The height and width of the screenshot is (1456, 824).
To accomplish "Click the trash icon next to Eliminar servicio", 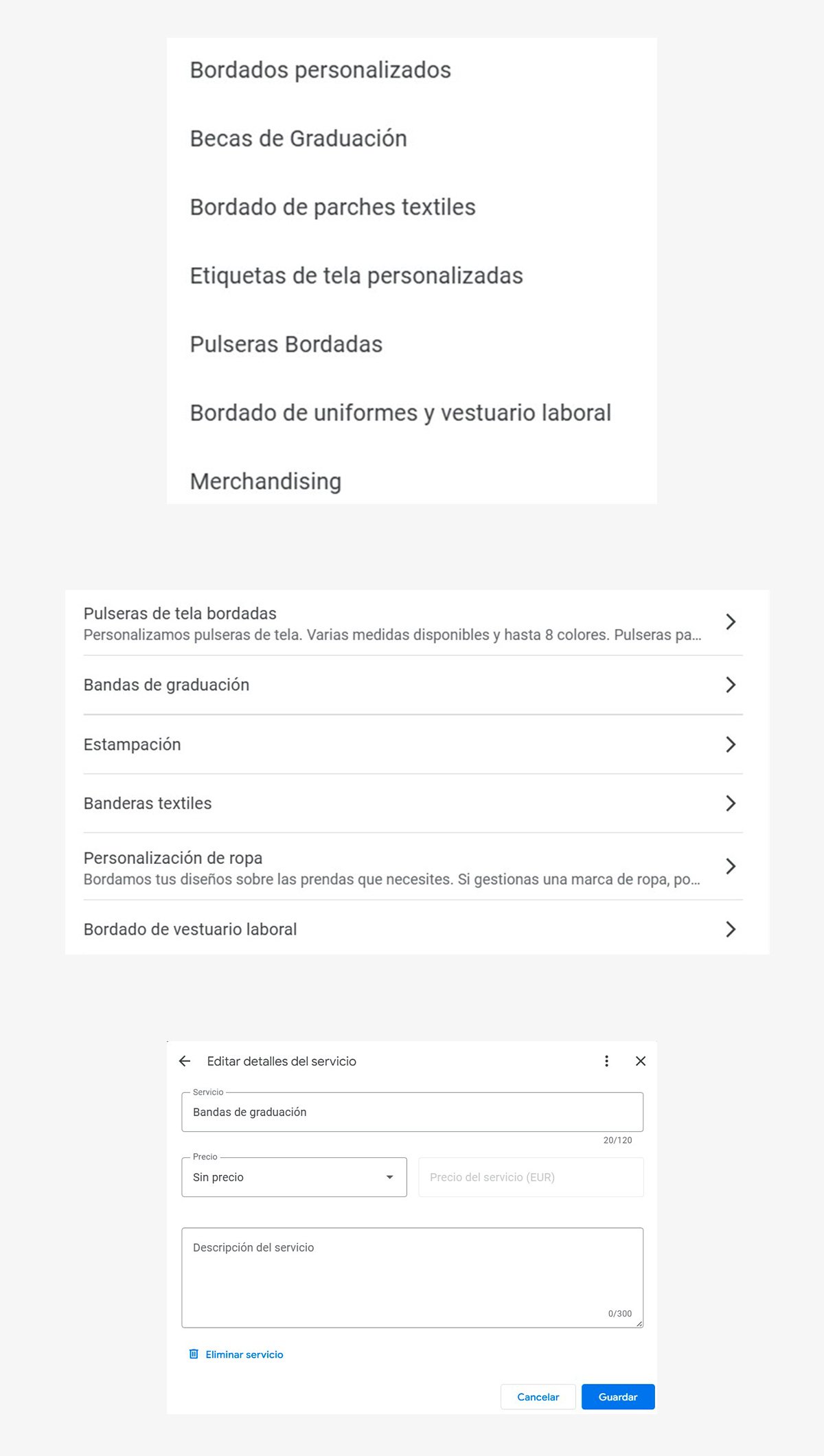I will click(x=194, y=1354).
